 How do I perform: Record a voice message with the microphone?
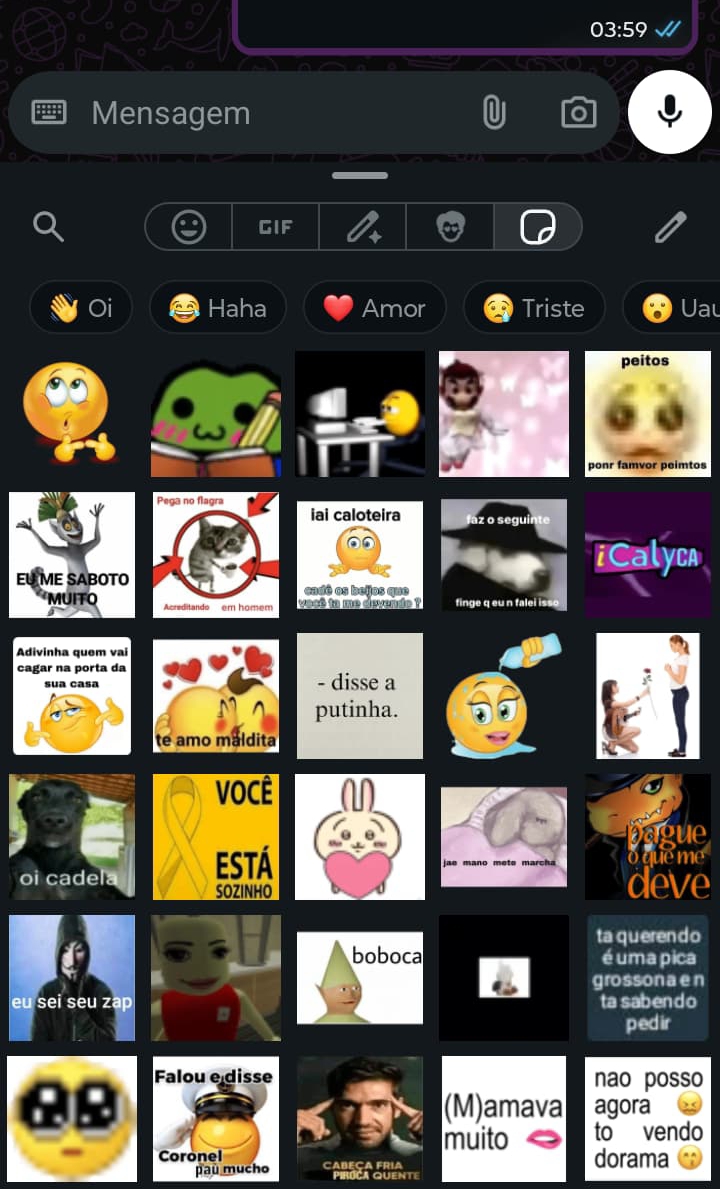pos(669,112)
